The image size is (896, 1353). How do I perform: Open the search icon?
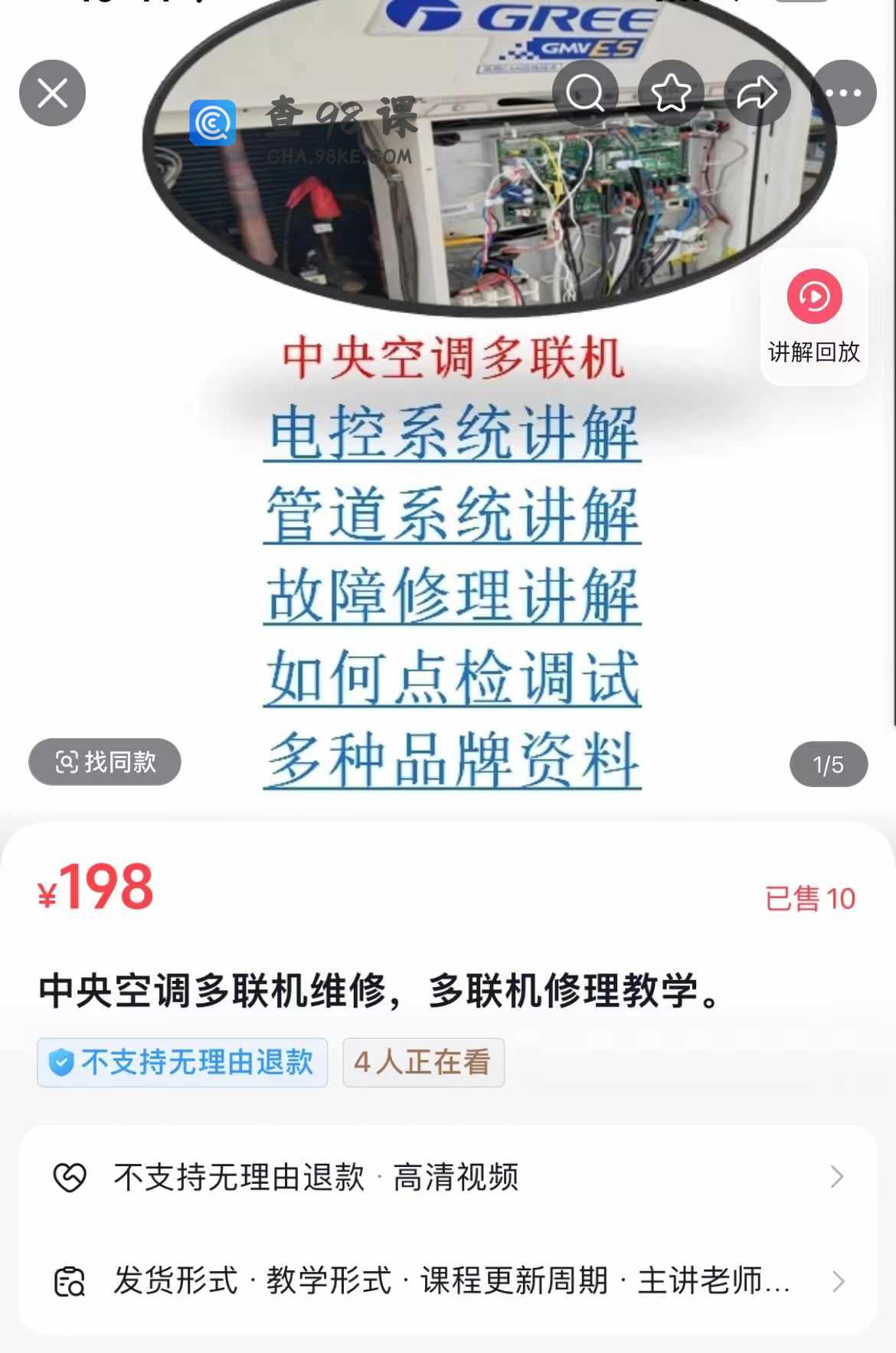(585, 93)
